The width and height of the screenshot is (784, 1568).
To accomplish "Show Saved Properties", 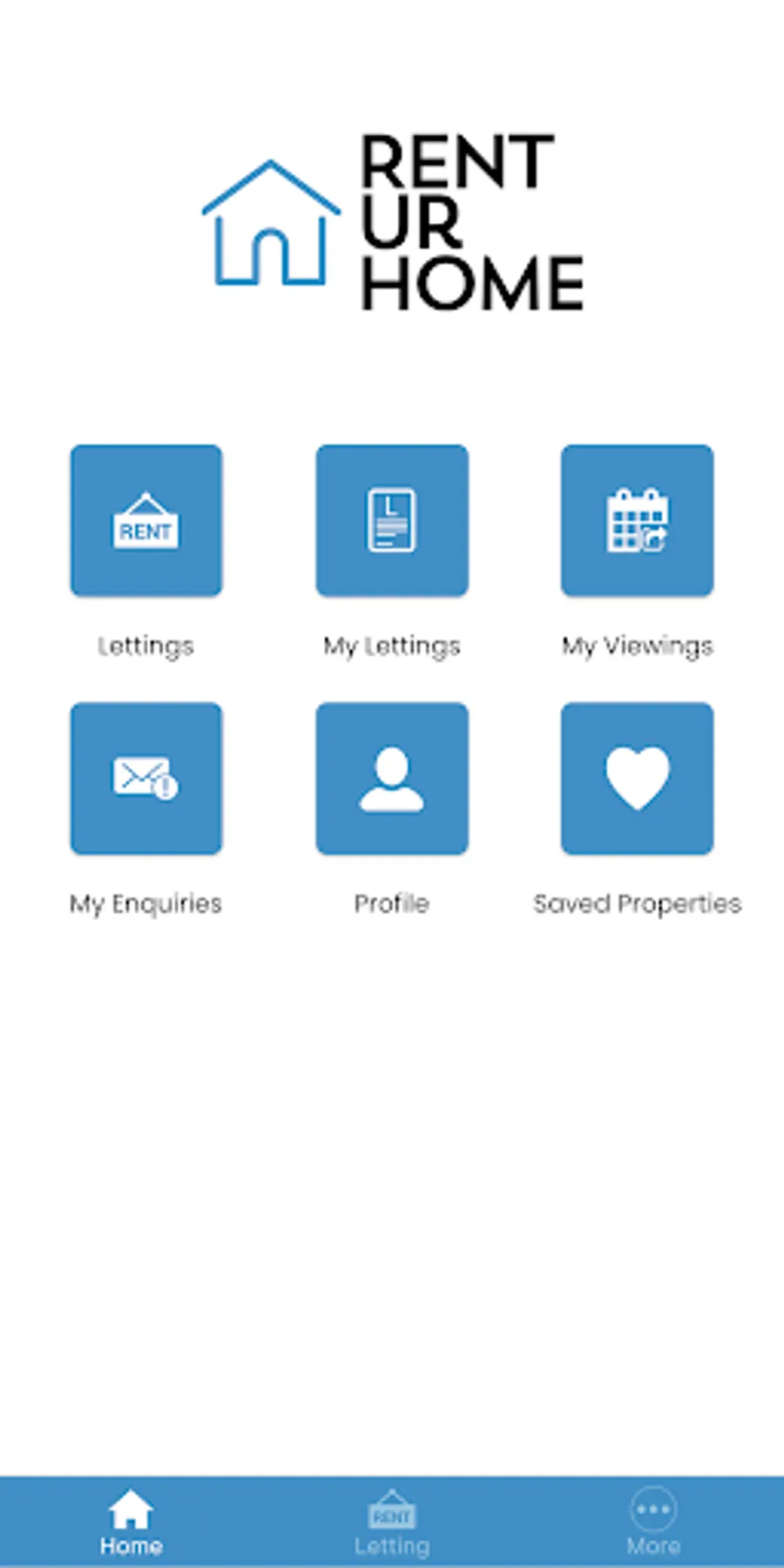I will (637, 778).
